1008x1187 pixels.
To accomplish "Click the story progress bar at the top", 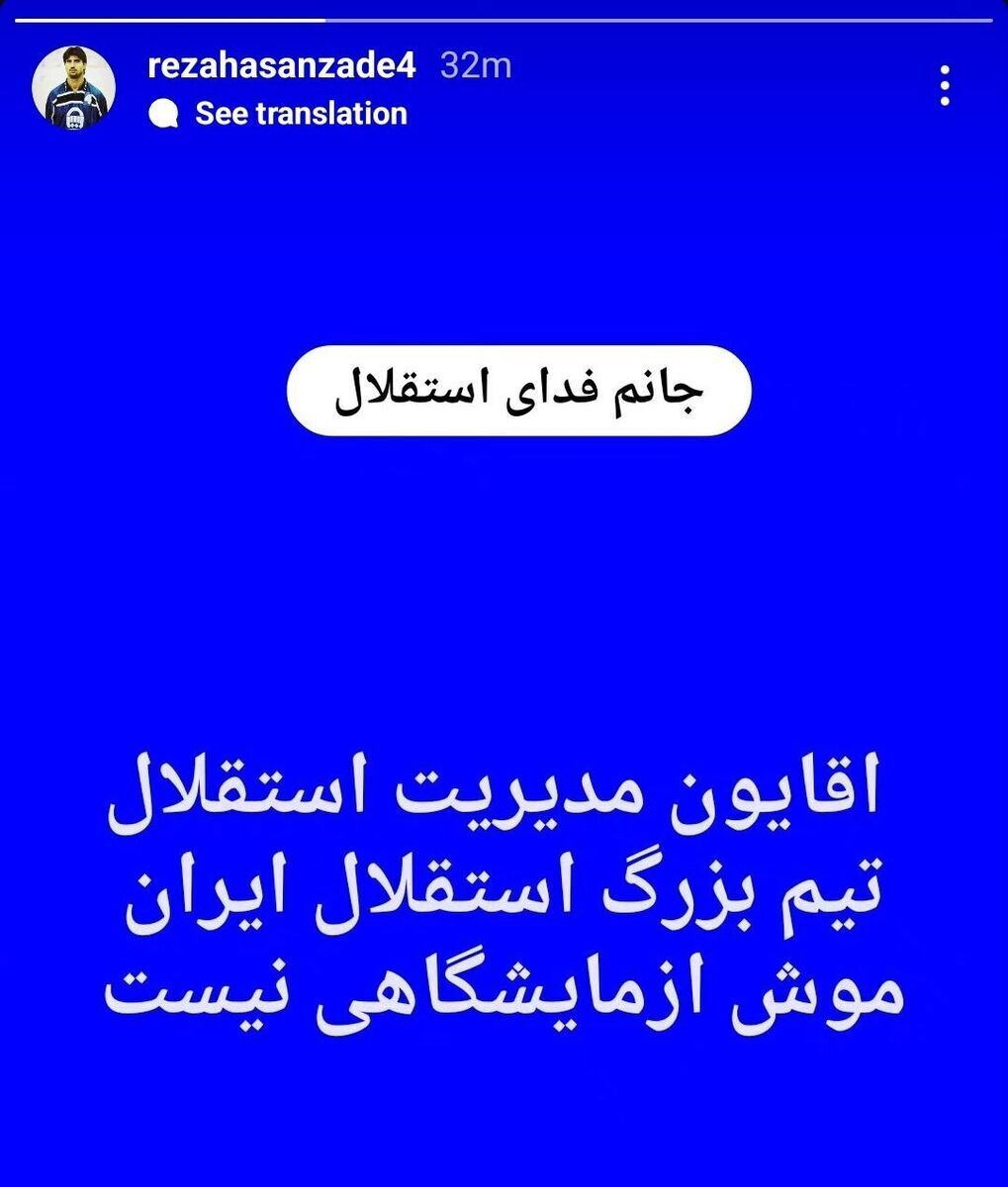I will tap(504, 14).
